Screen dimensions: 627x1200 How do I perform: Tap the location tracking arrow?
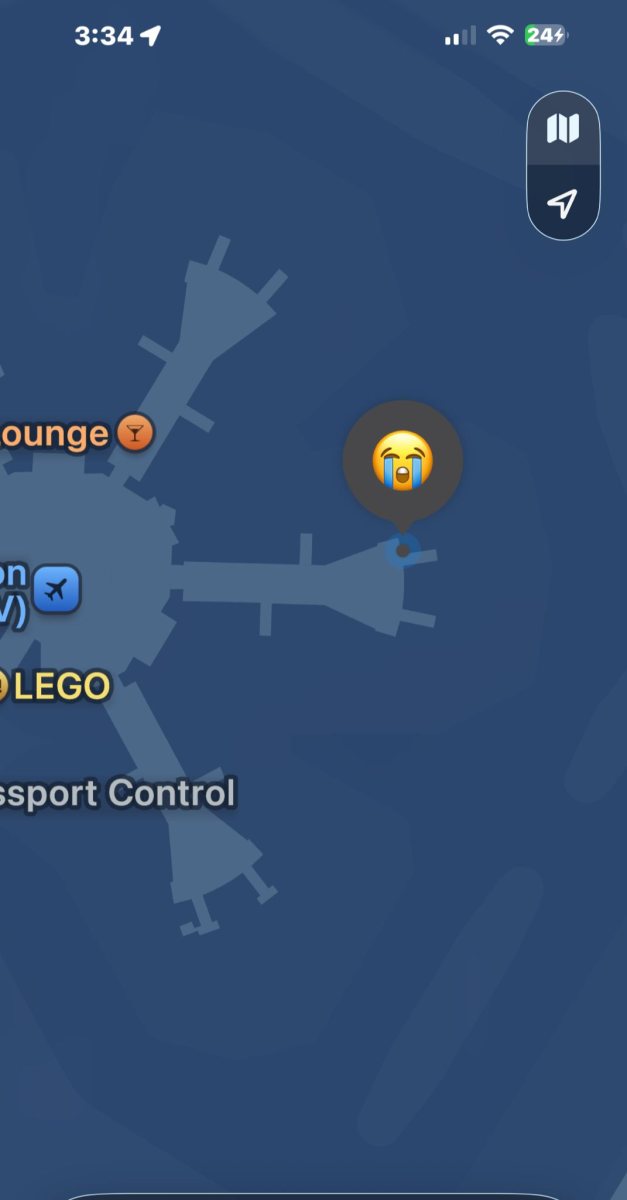pos(563,204)
